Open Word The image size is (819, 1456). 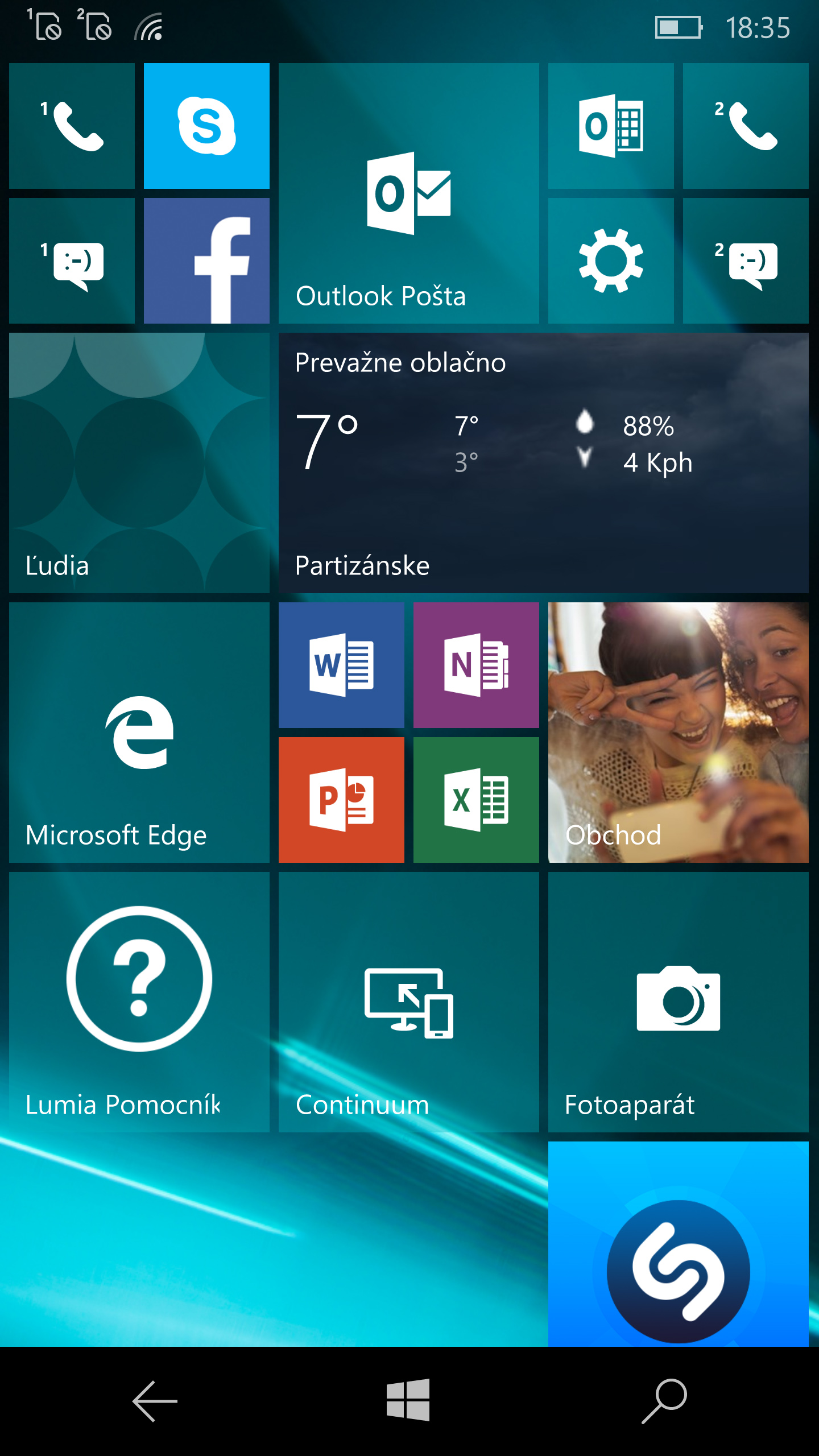pos(341,665)
